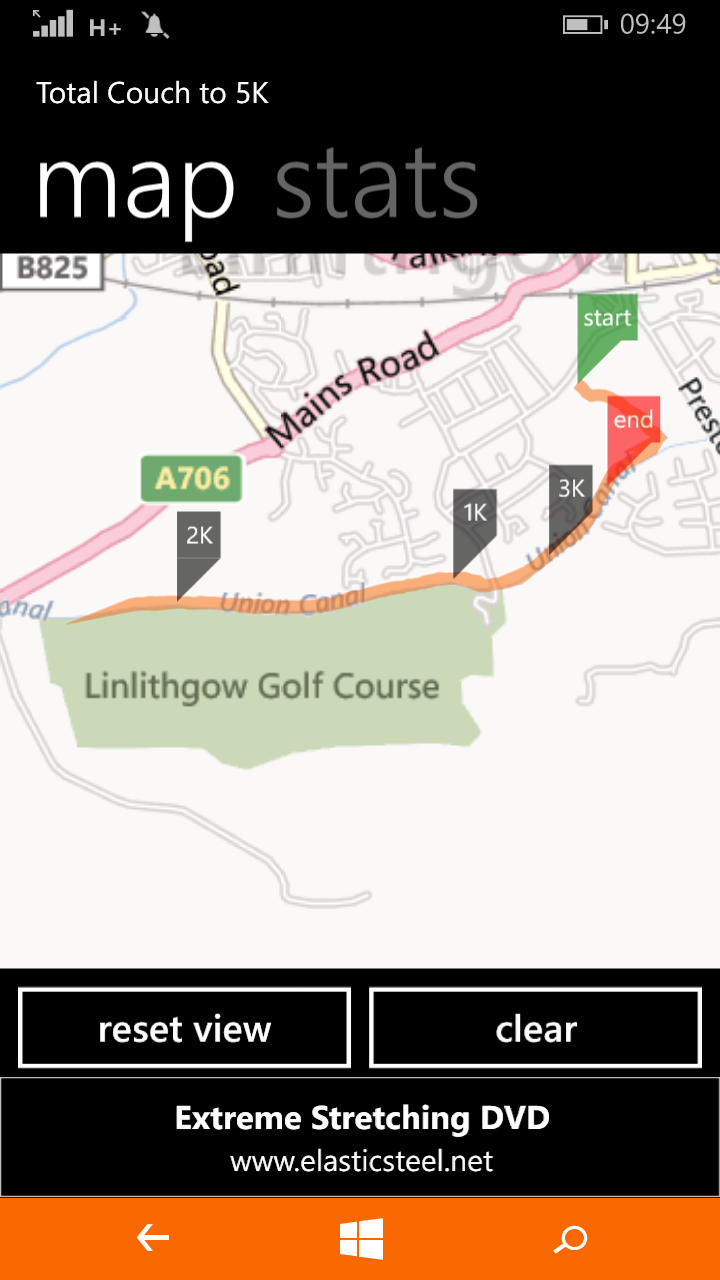Open the system search button
Viewport: 720px width, 1280px height.
571,1240
